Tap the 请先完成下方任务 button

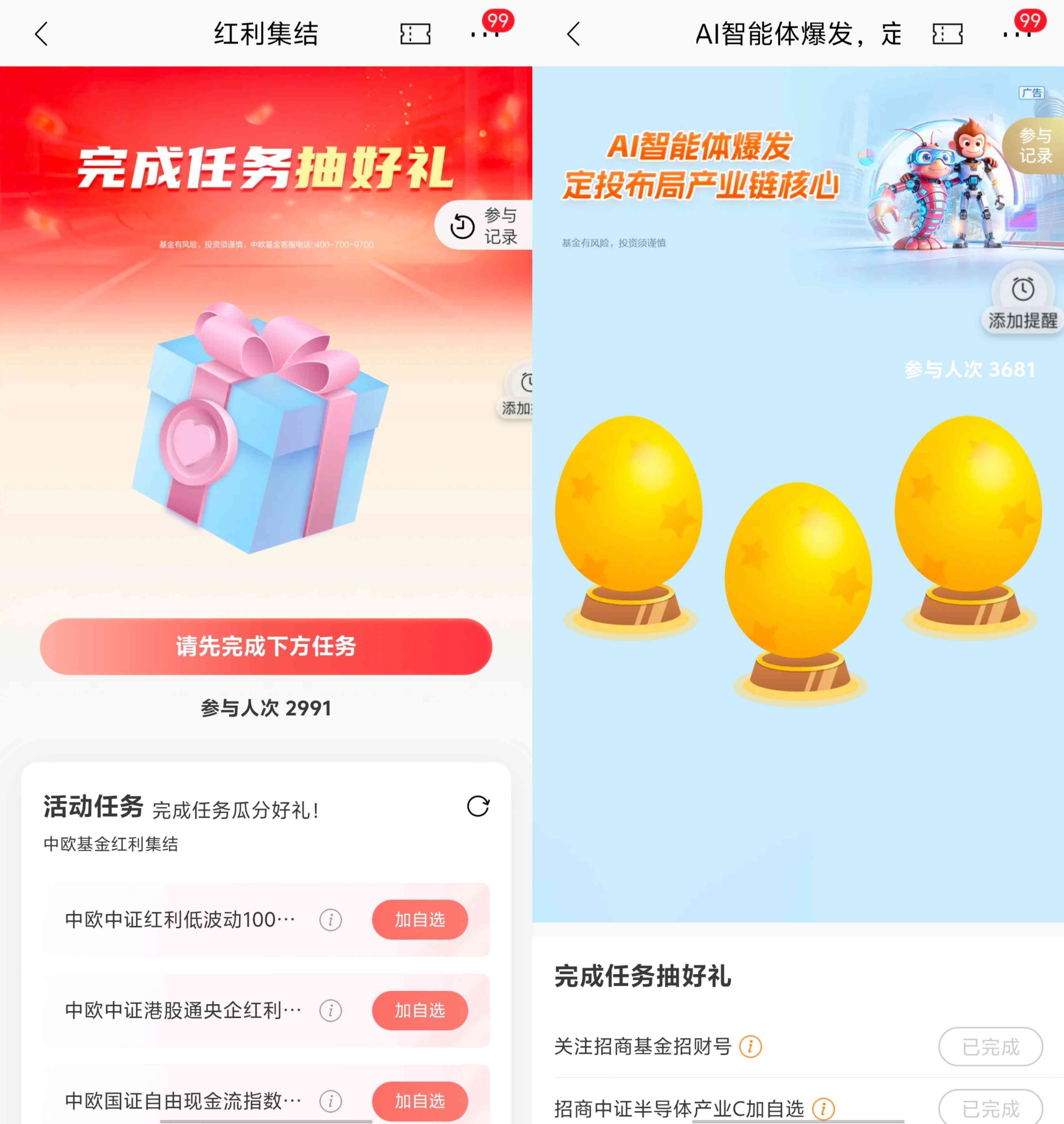click(x=266, y=647)
